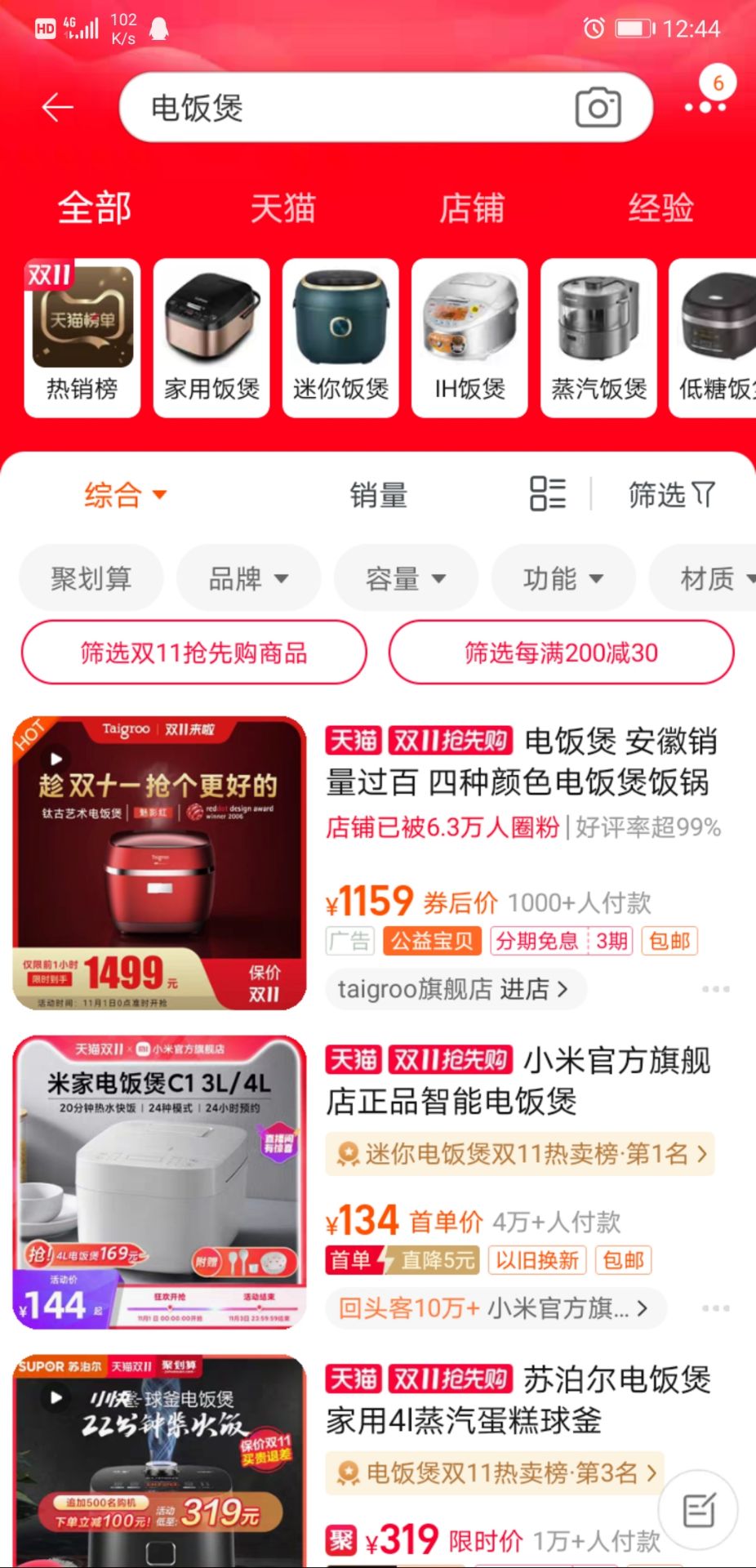
Task: Tap 筛选双11抢先购商品 button
Action: tap(193, 653)
